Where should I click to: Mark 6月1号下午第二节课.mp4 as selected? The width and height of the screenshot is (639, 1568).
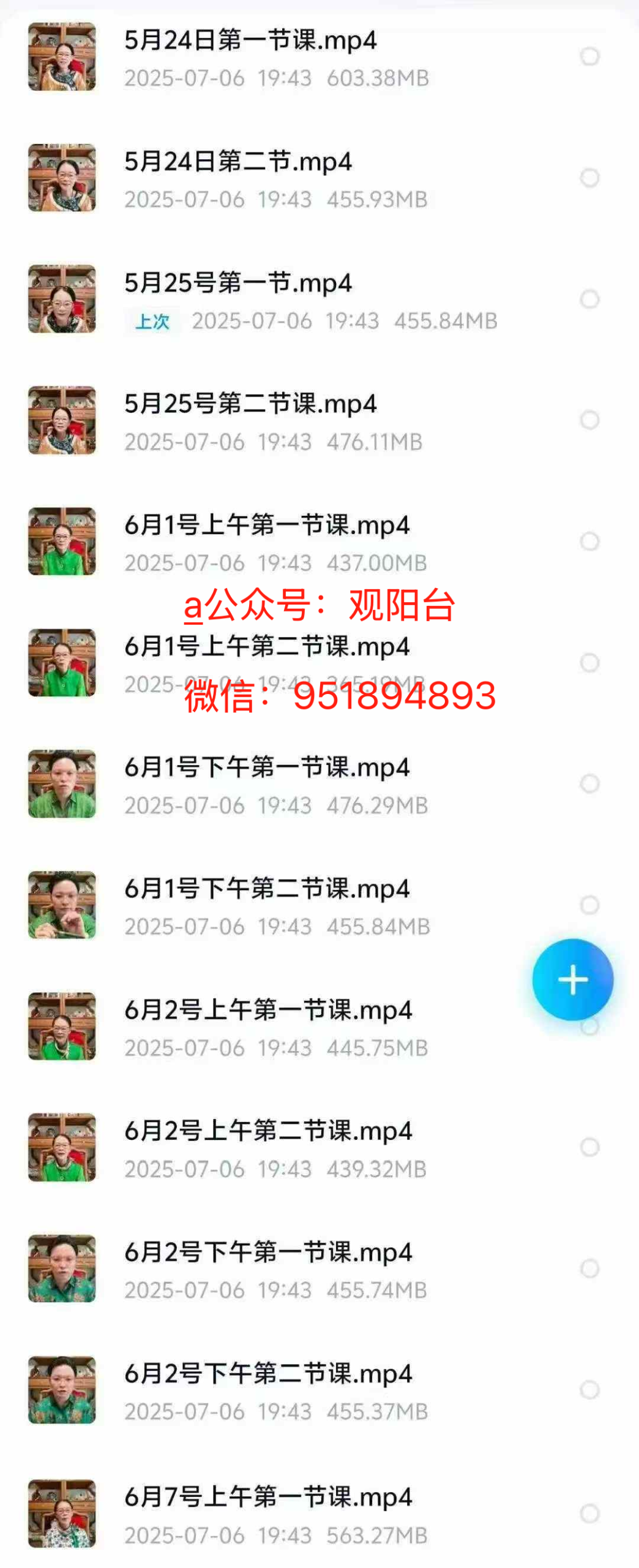click(x=589, y=905)
